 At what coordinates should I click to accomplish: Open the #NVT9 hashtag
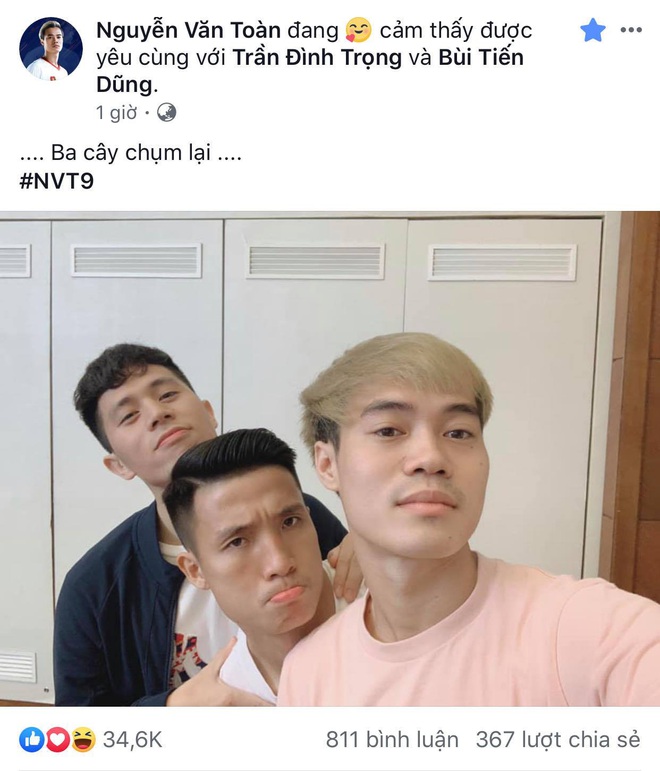click(x=56, y=183)
